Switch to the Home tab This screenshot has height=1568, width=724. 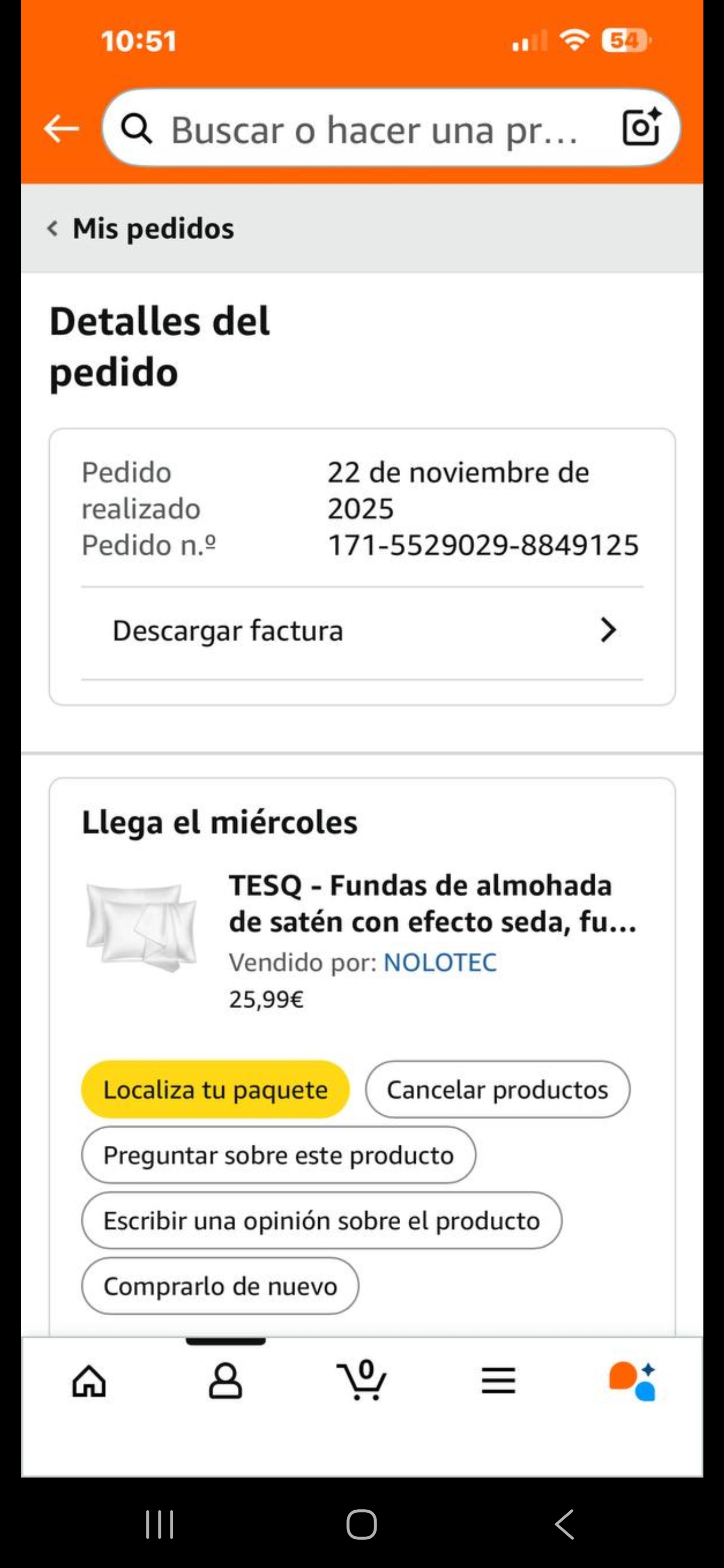point(89,1381)
